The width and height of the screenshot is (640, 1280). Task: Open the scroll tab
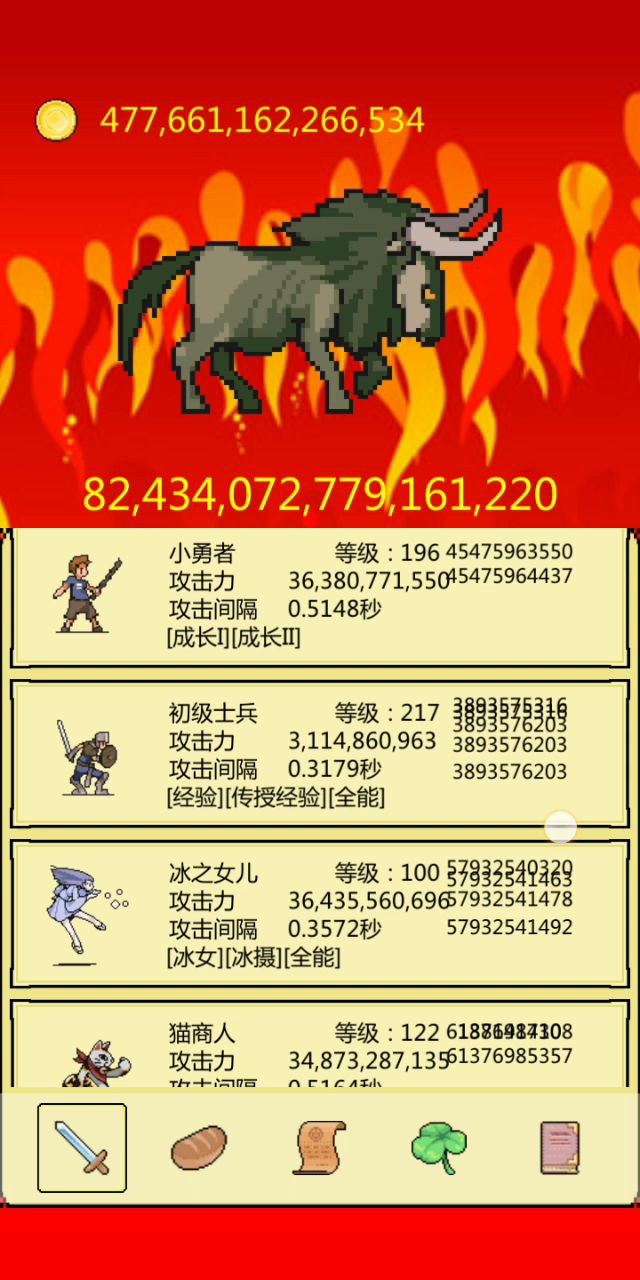pos(319,1148)
